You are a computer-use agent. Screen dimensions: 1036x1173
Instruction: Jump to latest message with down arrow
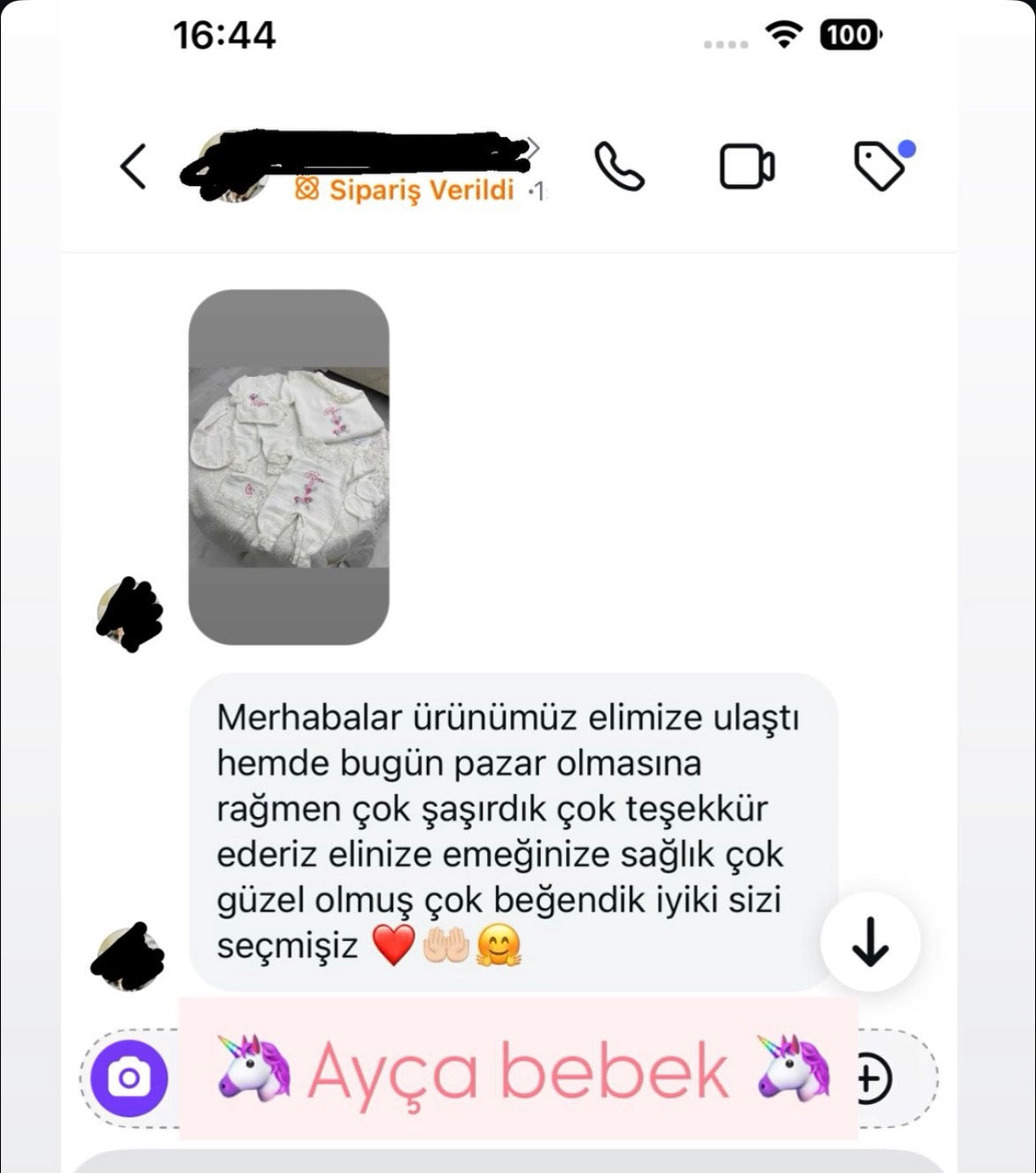(870, 942)
